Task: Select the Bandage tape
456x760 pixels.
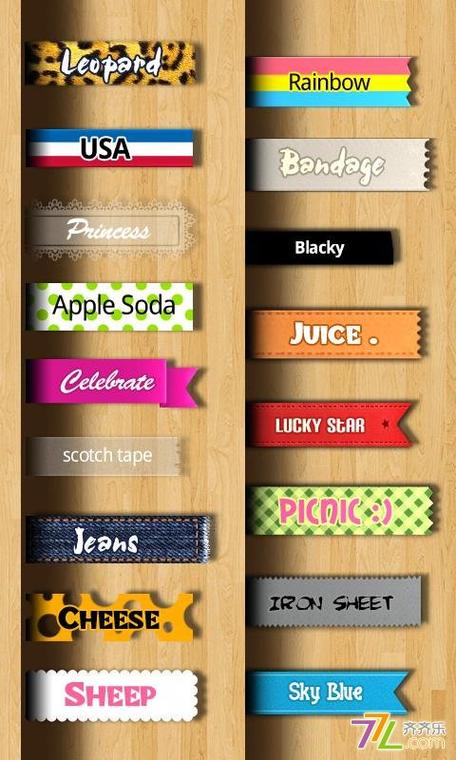Action: 340,165
